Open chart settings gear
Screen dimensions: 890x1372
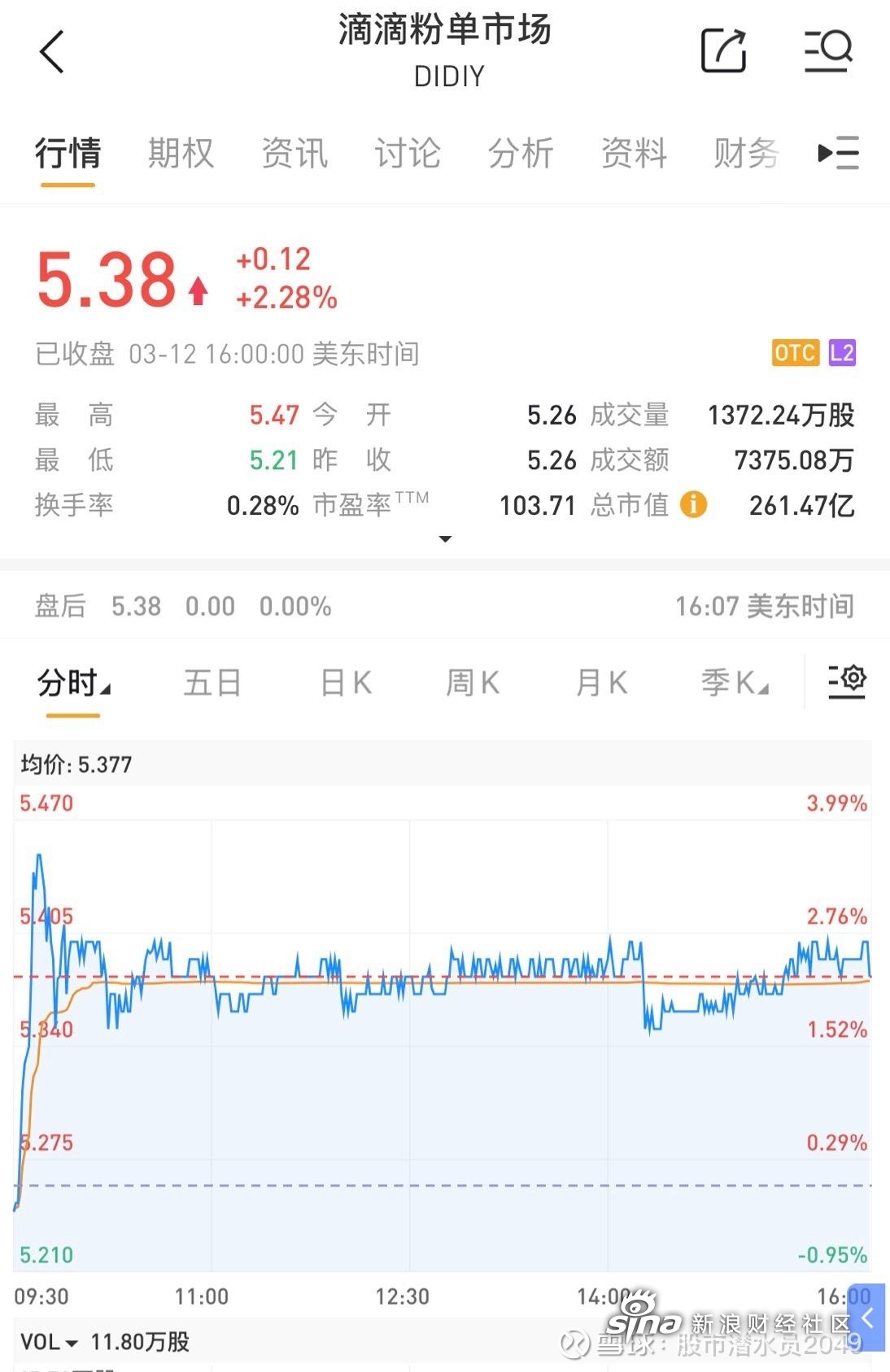click(x=847, y=680)
